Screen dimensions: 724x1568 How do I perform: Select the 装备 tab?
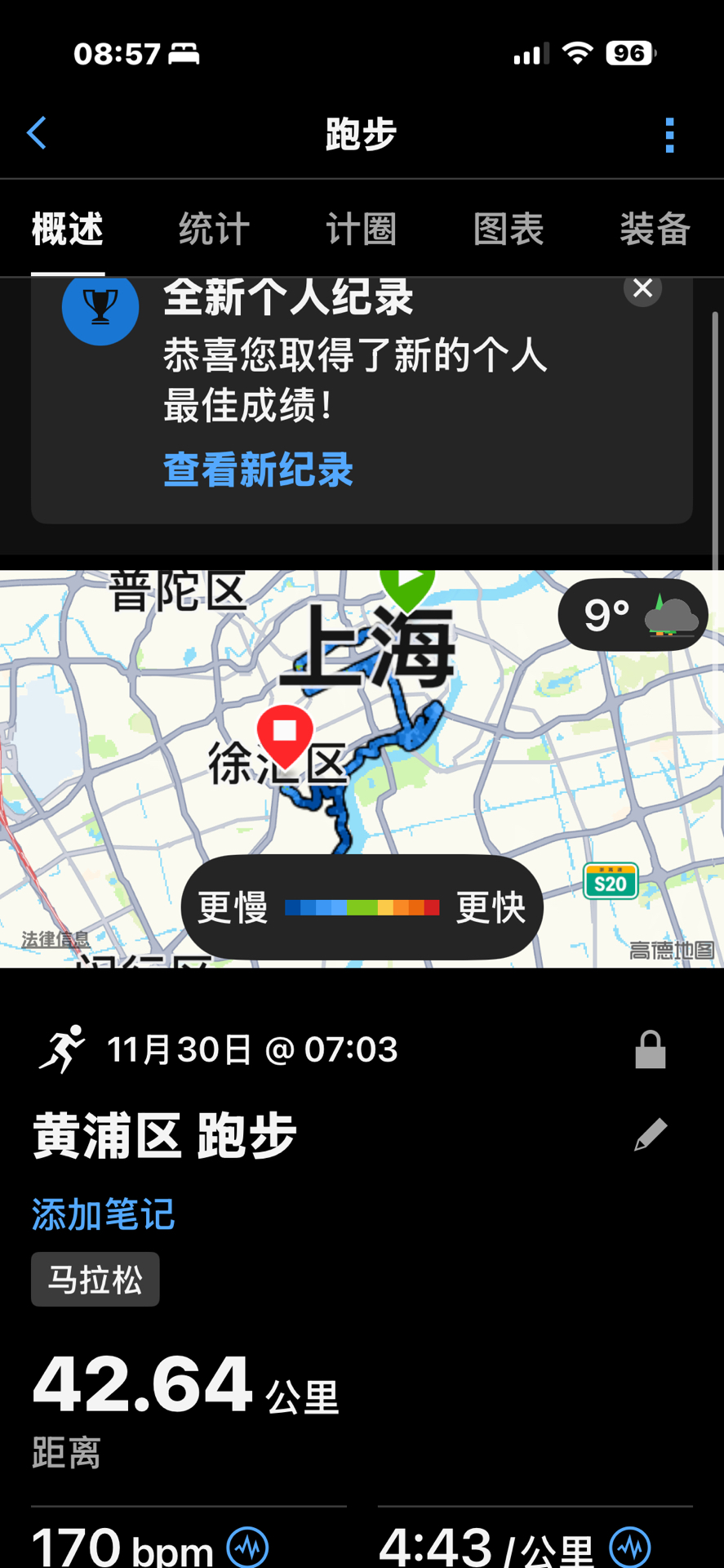click(x=655, y=229)
